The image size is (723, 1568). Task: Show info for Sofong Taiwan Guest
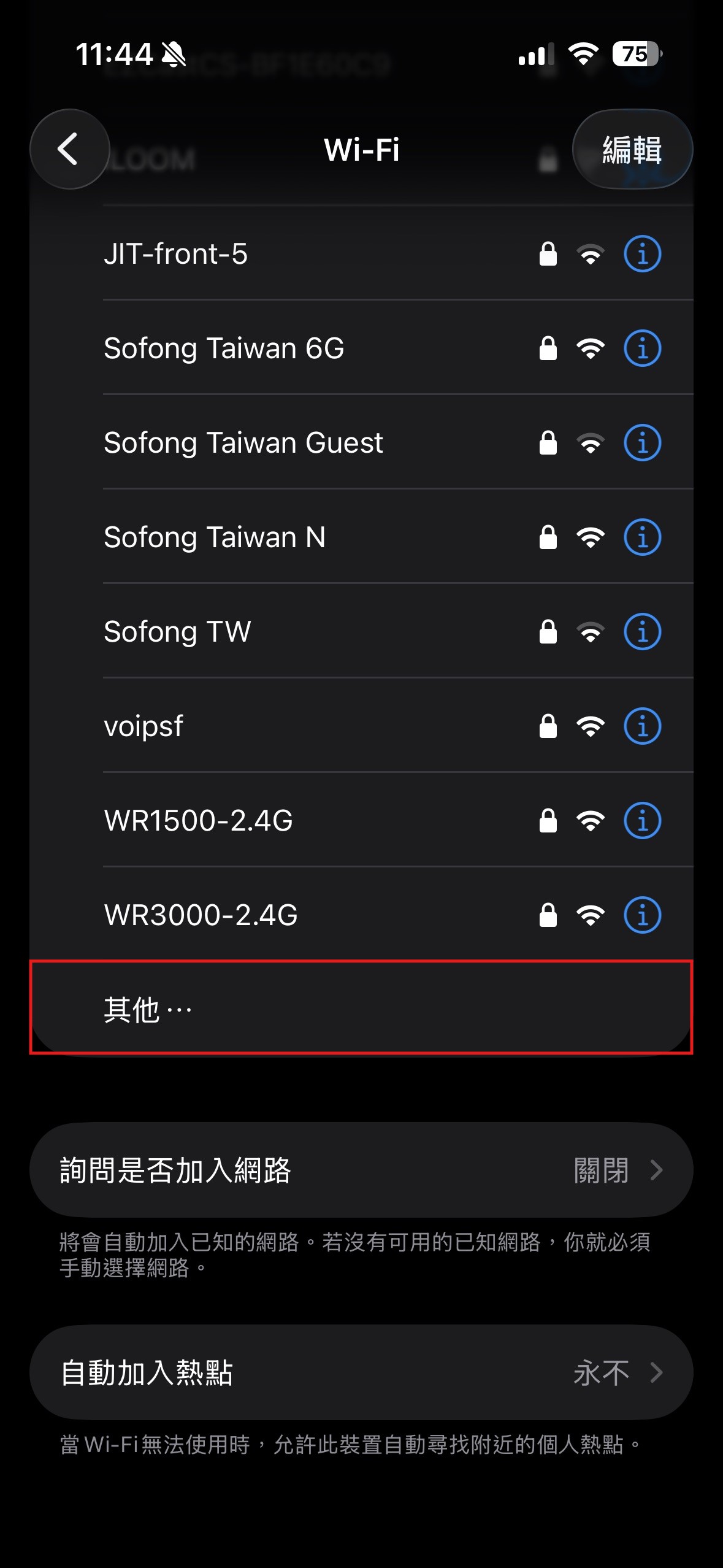(642, 443)
